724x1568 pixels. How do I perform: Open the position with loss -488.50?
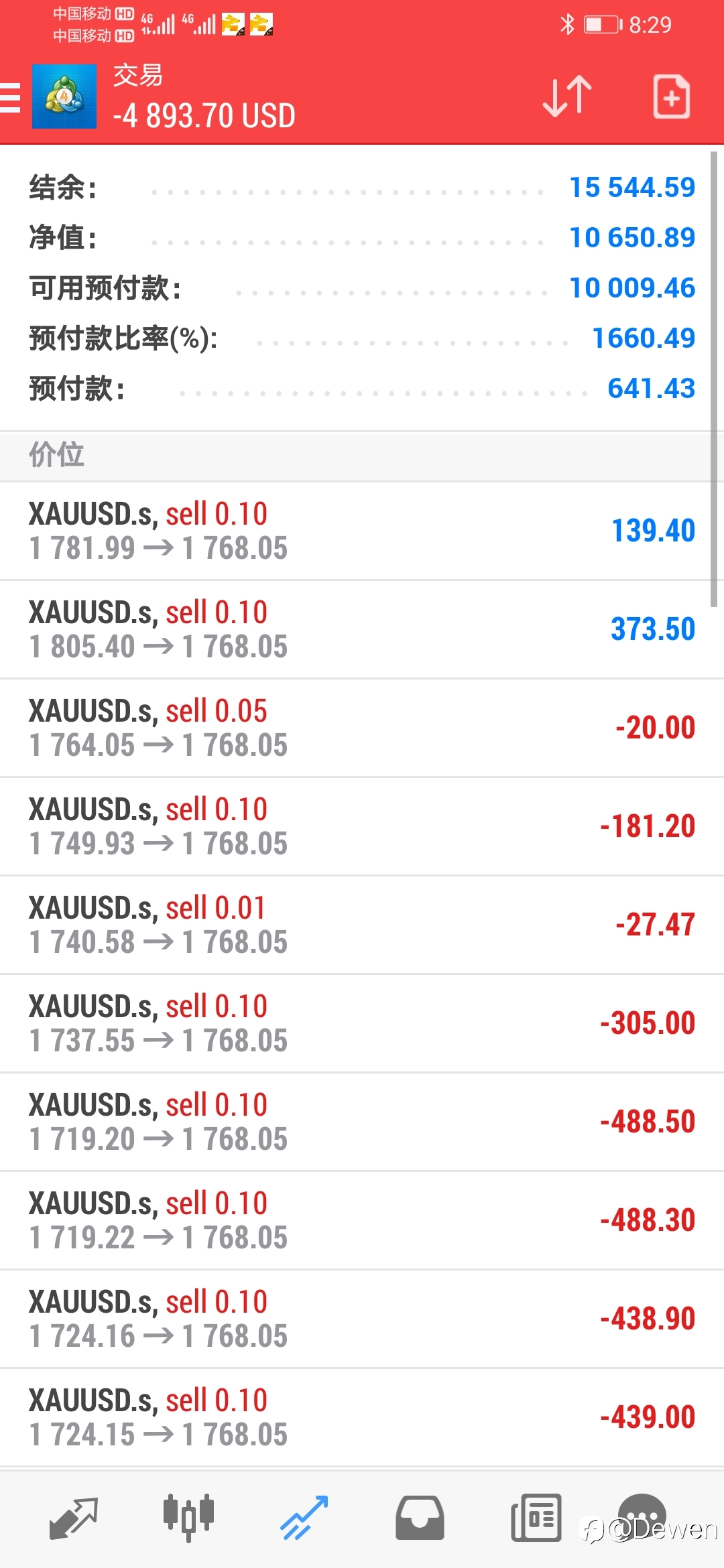point(362,1122)
